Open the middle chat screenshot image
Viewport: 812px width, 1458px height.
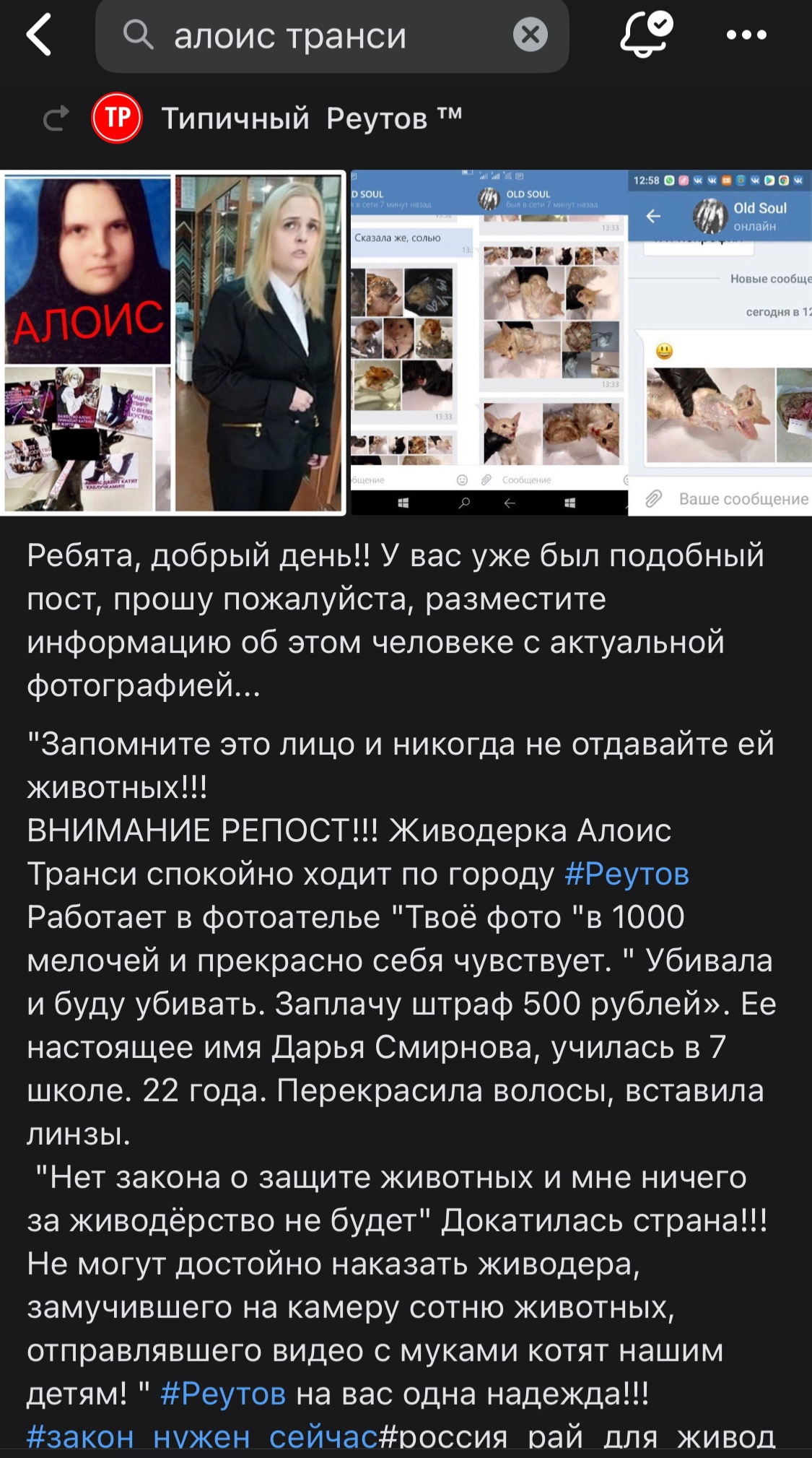(489, 342)
